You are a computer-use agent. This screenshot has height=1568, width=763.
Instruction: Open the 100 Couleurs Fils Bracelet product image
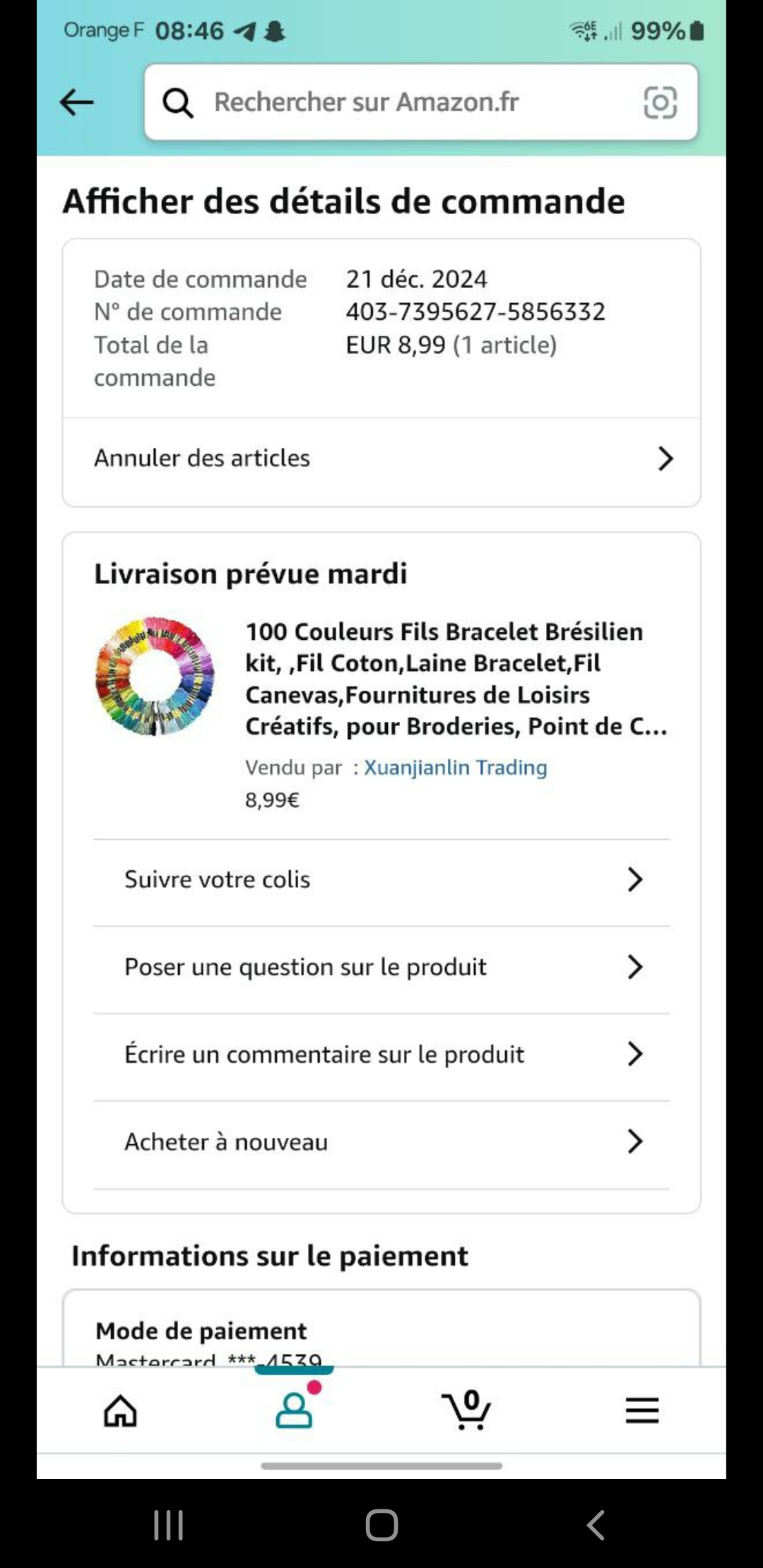[x=155, y=676]
